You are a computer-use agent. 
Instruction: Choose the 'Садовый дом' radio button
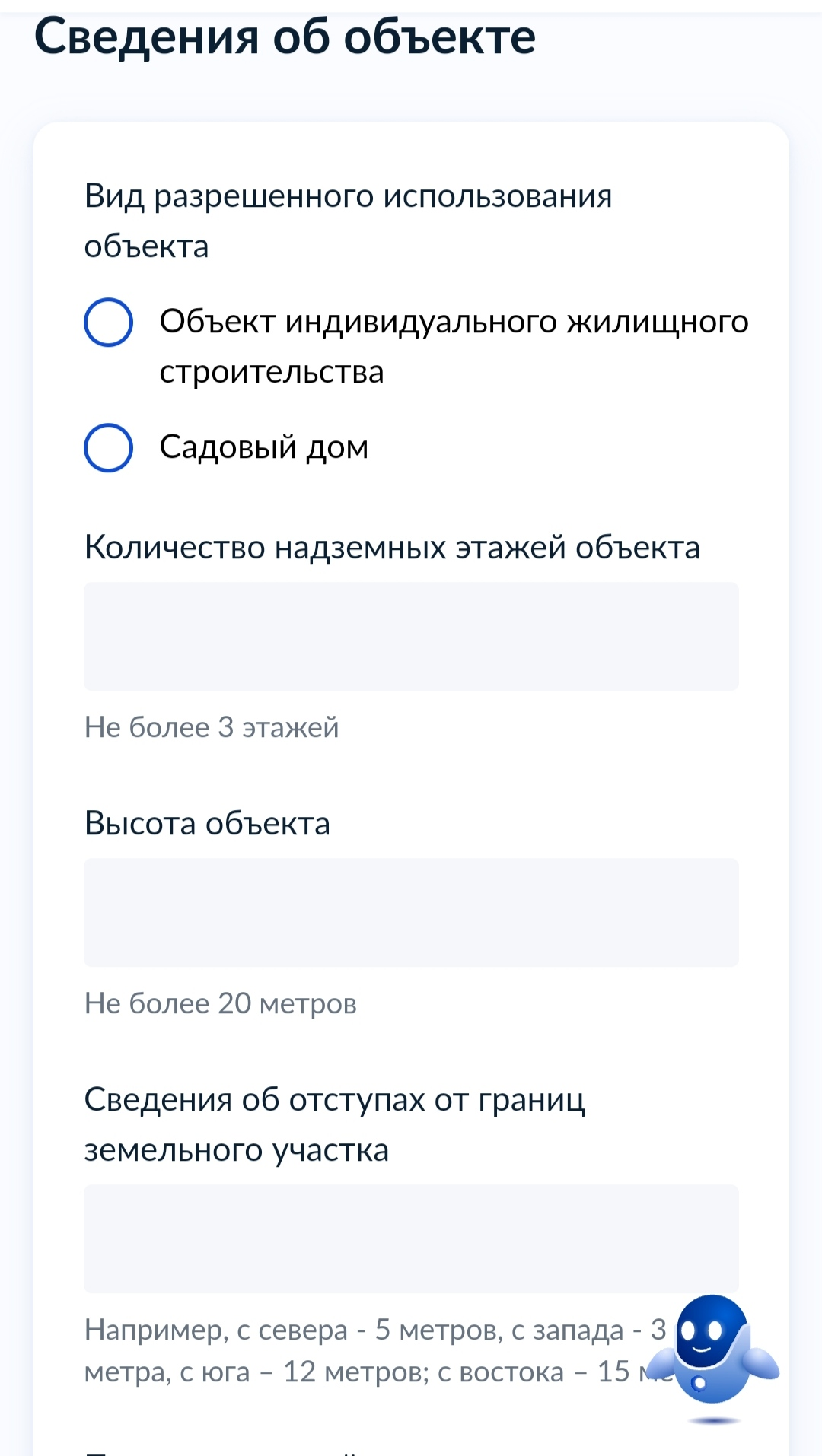108,448
